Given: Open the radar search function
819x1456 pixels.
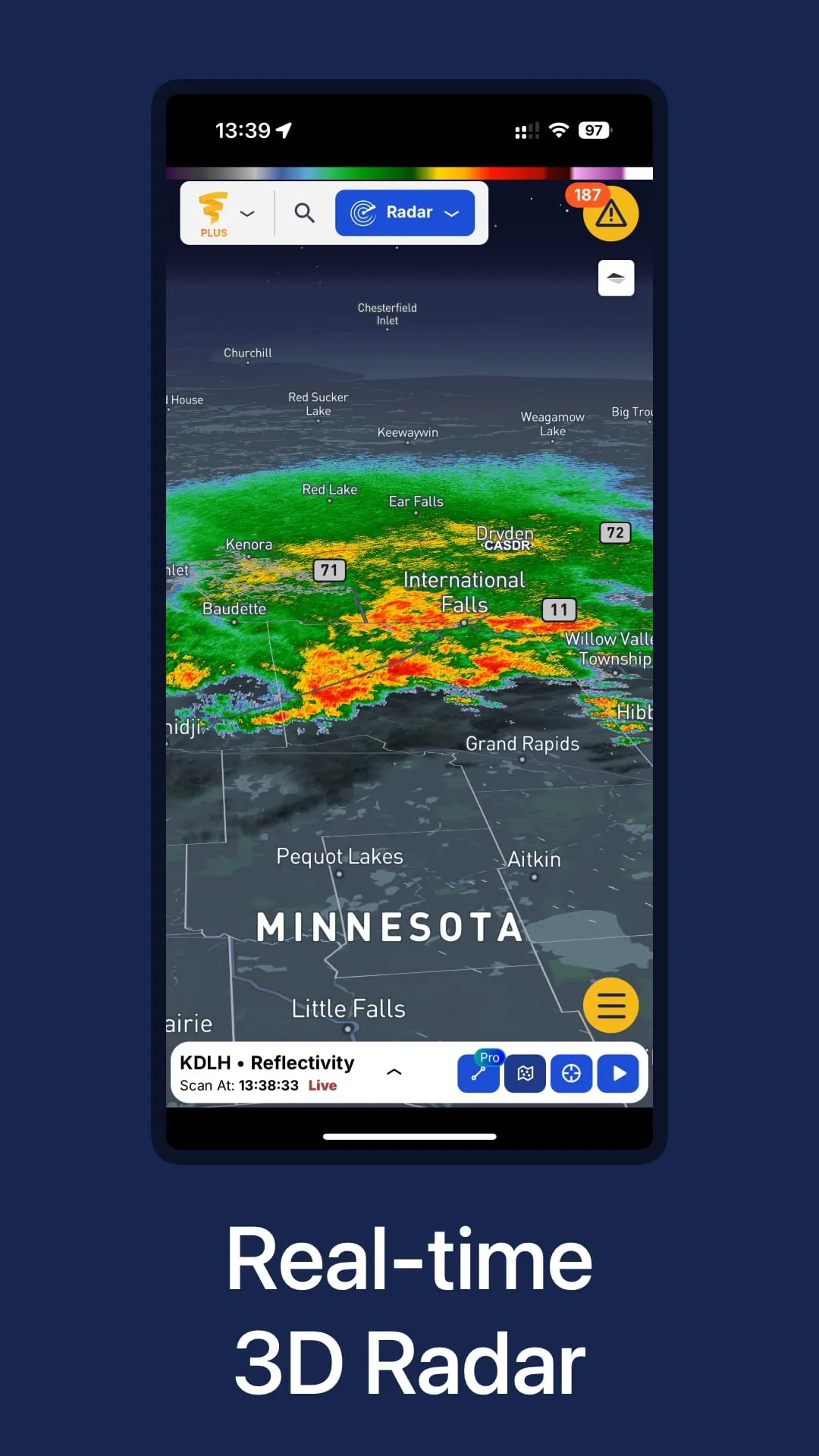Looking at the screenshot, I should click(303, 212).
